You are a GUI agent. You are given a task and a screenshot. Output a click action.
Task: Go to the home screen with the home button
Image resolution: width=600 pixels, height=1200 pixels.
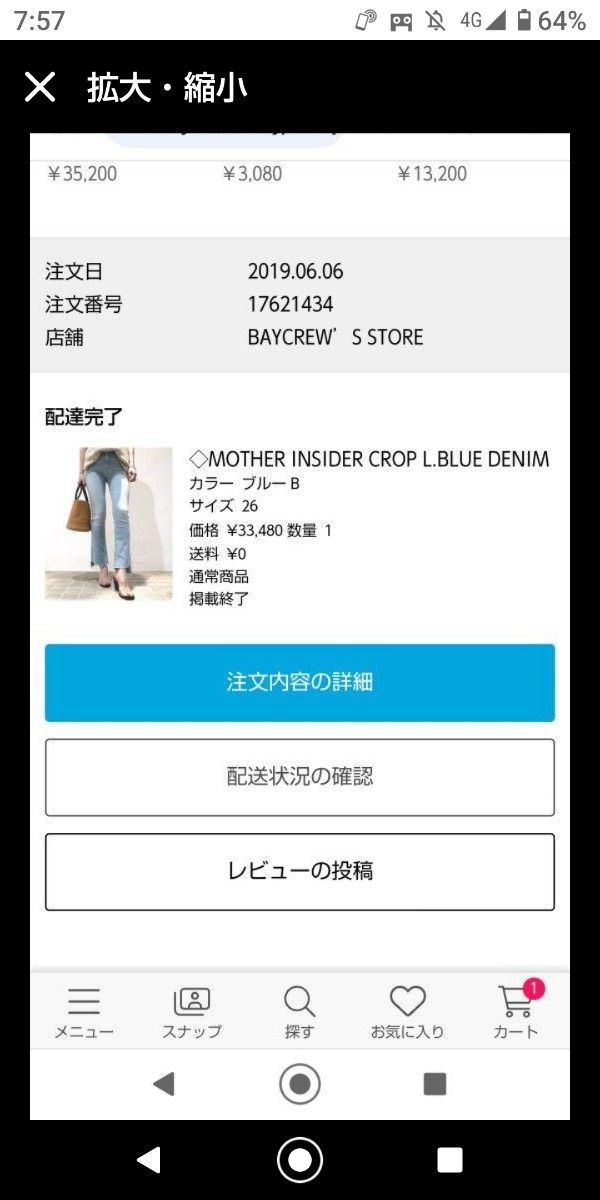pos(300,1159)
